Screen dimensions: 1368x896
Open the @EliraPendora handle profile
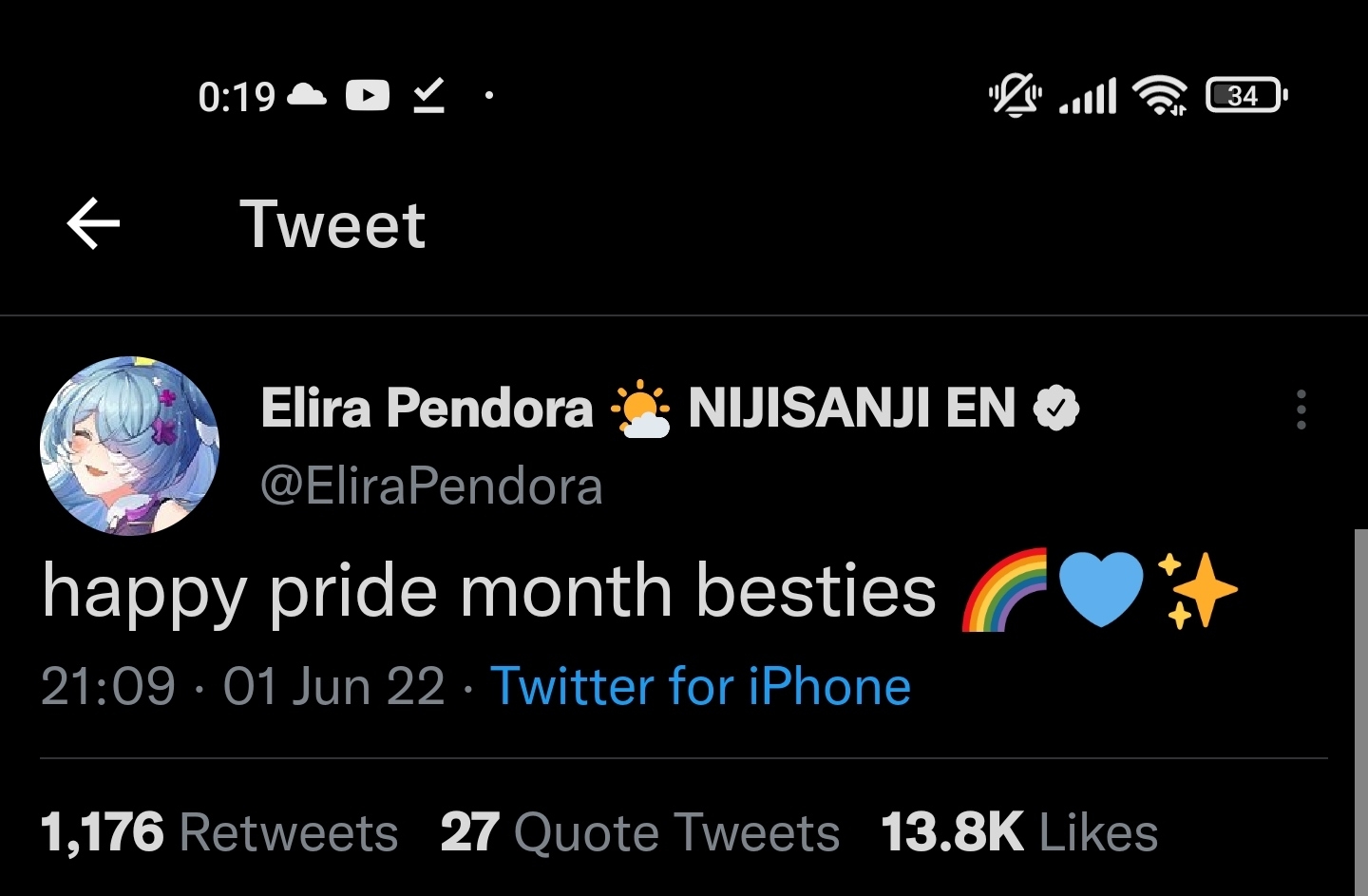coord(431,486)
